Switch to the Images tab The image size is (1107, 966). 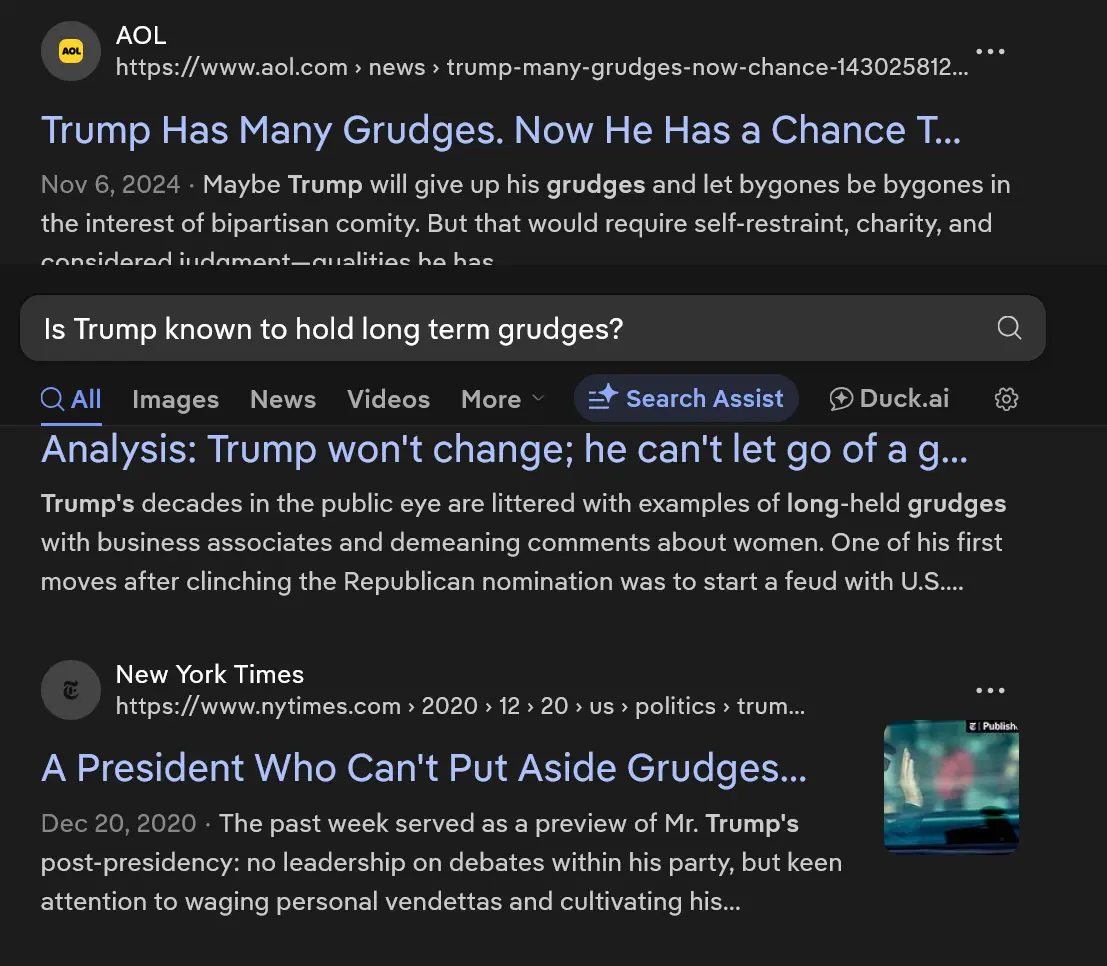click(175, 399)
